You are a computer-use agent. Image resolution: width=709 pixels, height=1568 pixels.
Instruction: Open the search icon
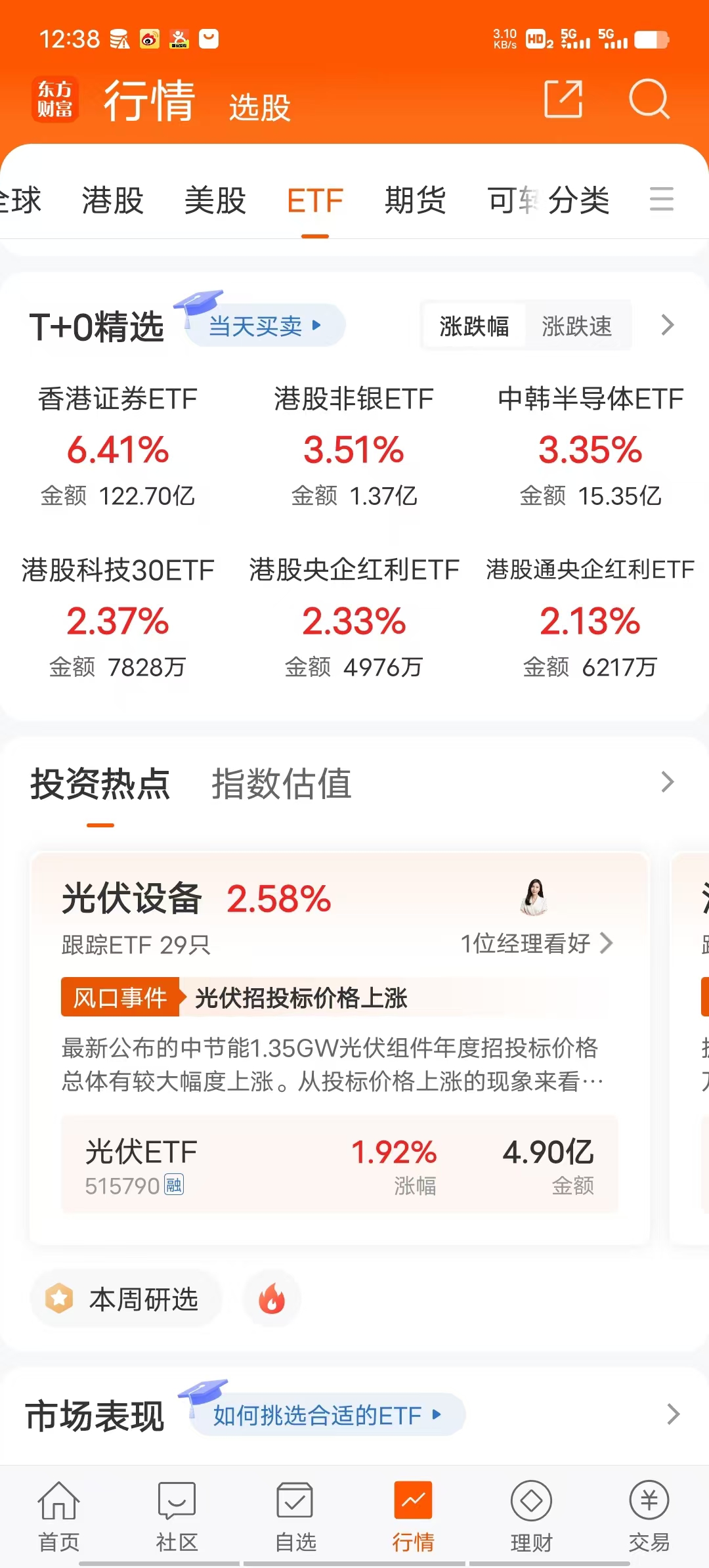coord(649,100)
